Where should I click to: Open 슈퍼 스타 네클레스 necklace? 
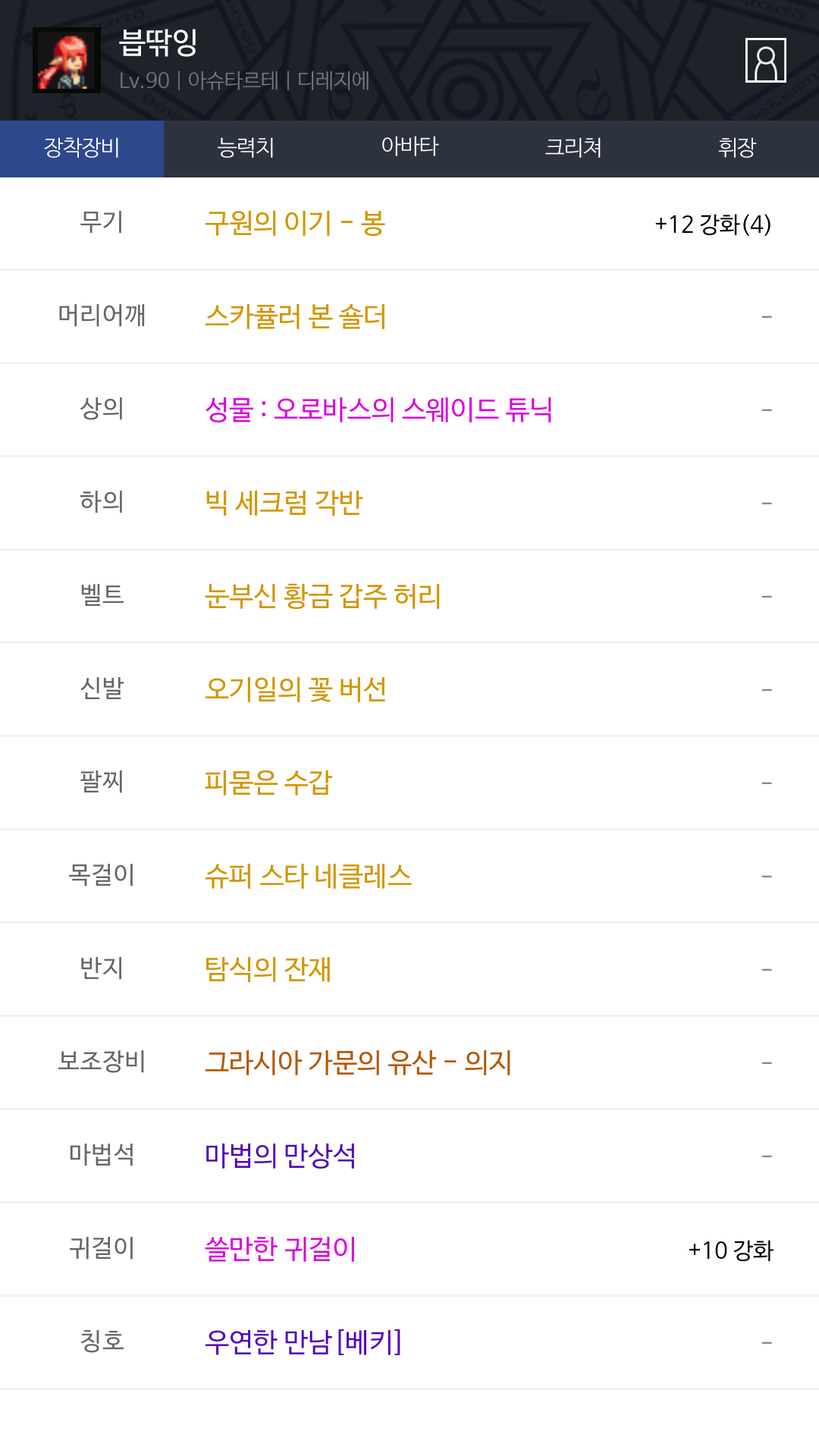point(309,876)
